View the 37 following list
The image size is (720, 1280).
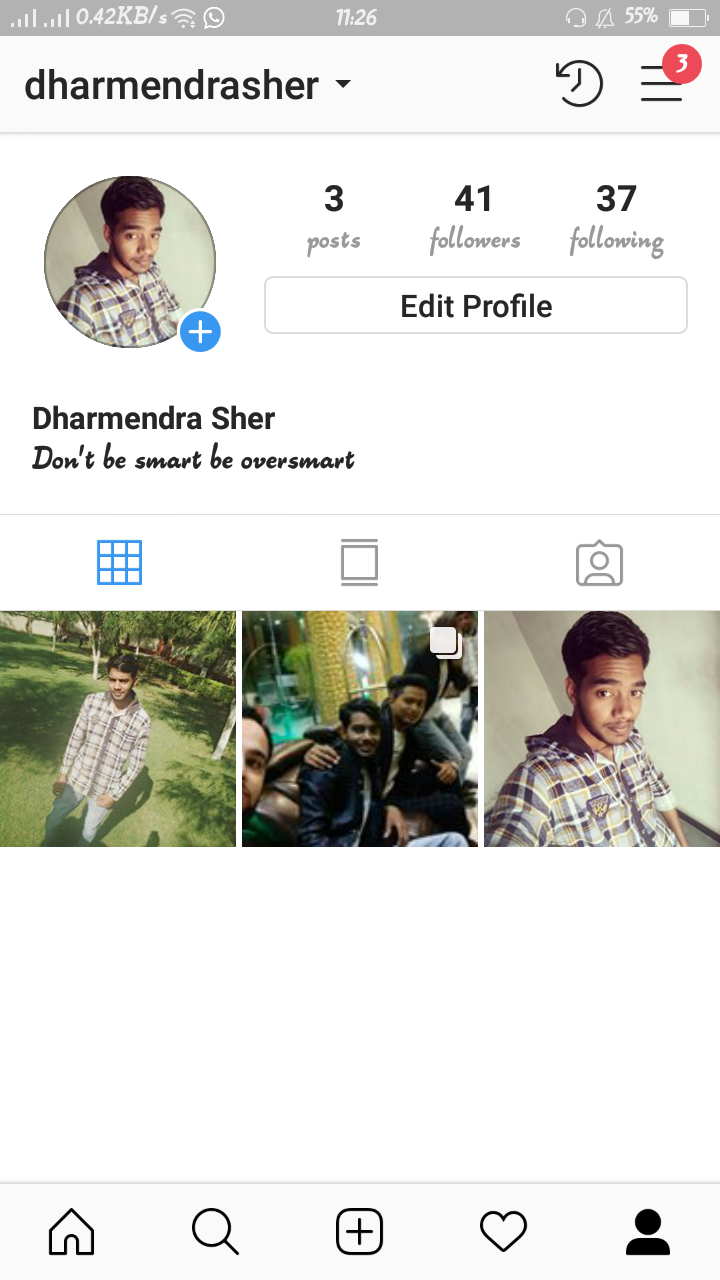(616, 217)
